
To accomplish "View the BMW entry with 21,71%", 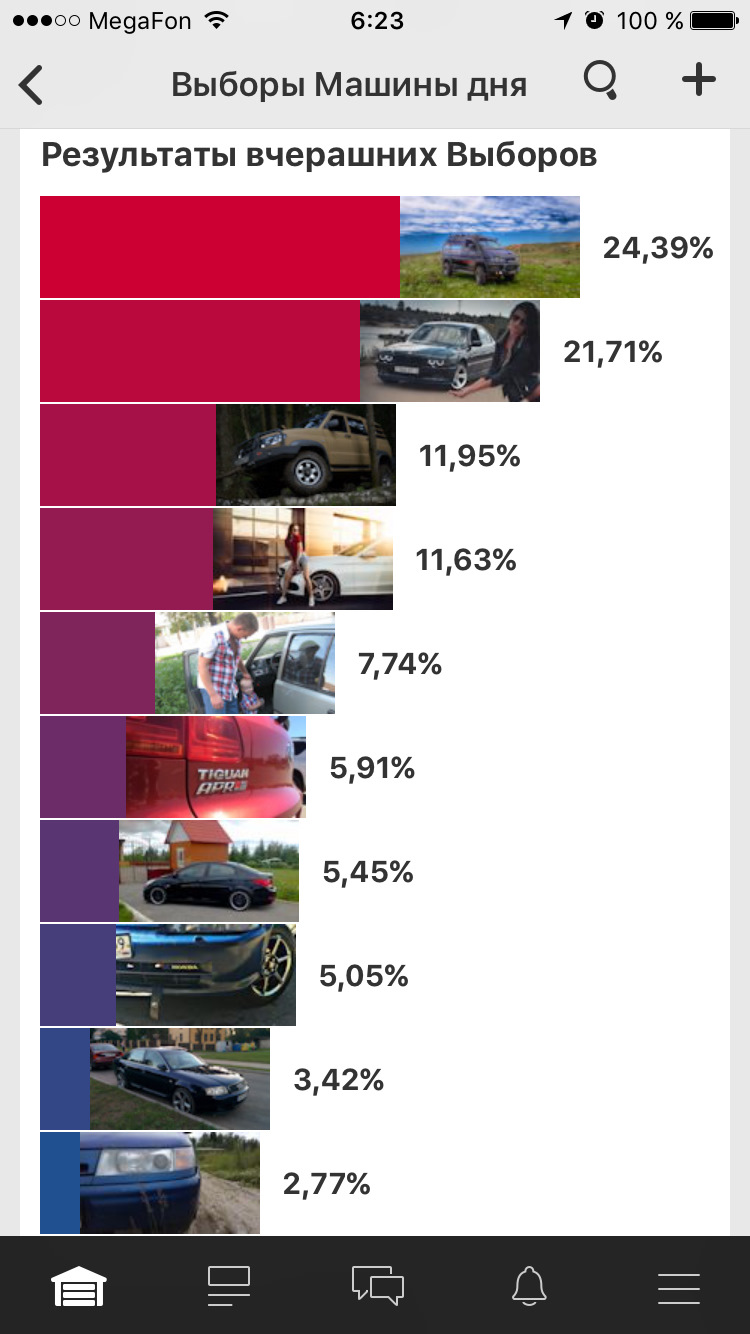I will pos(449,351).
